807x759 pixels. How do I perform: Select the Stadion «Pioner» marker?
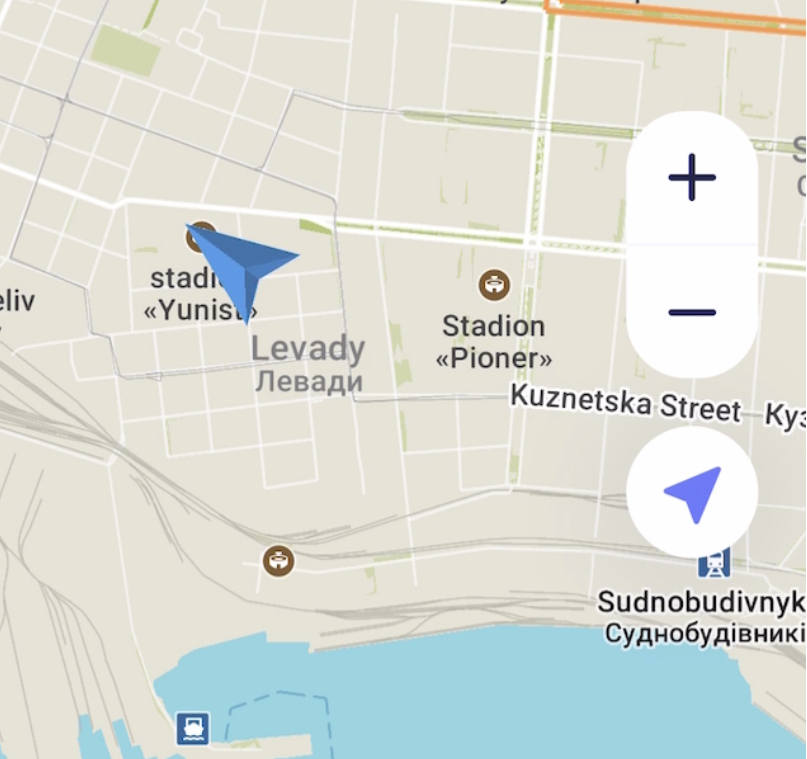point(493,285)
